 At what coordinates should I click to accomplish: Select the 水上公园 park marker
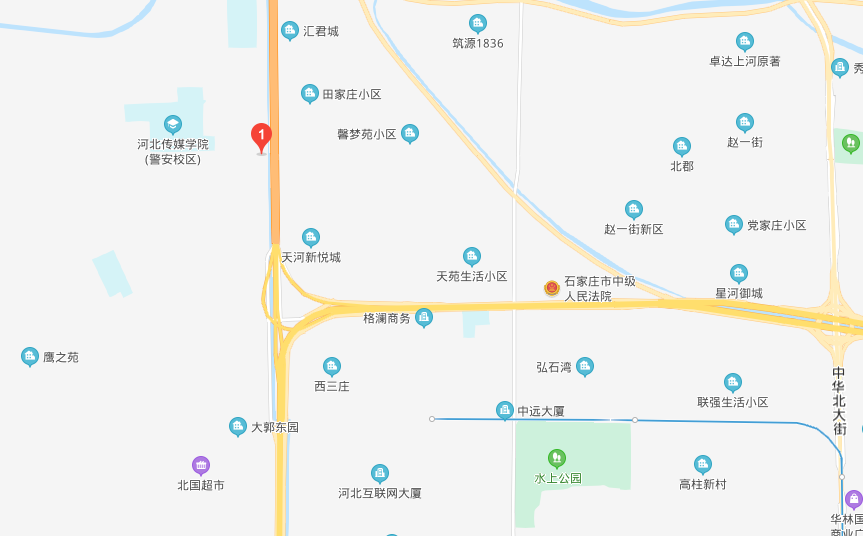coord(557,458)
